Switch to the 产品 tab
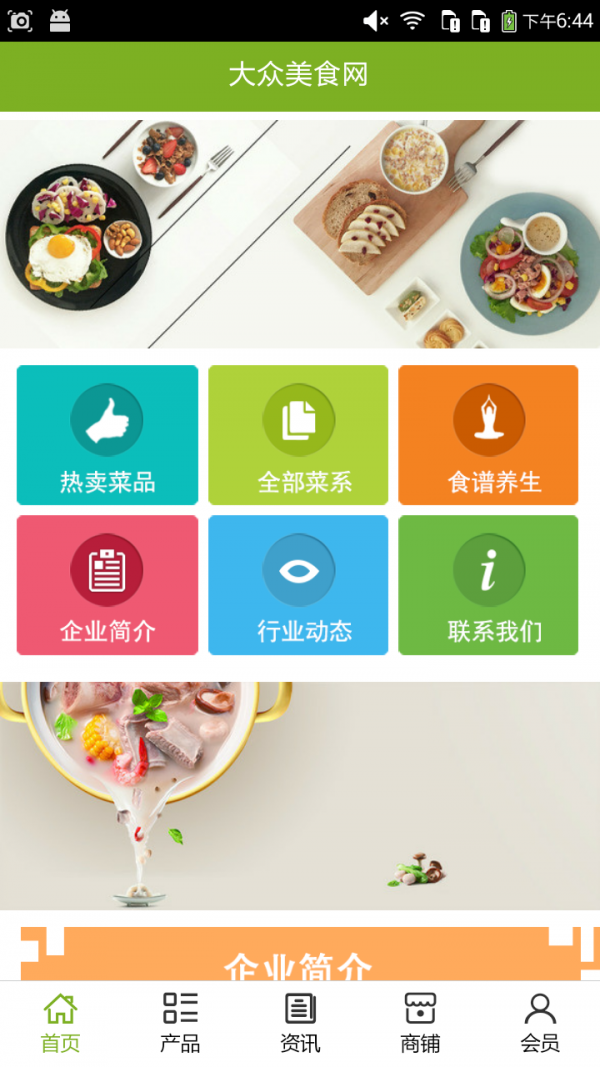The image size is (600, 1067). pos(180,1023)
